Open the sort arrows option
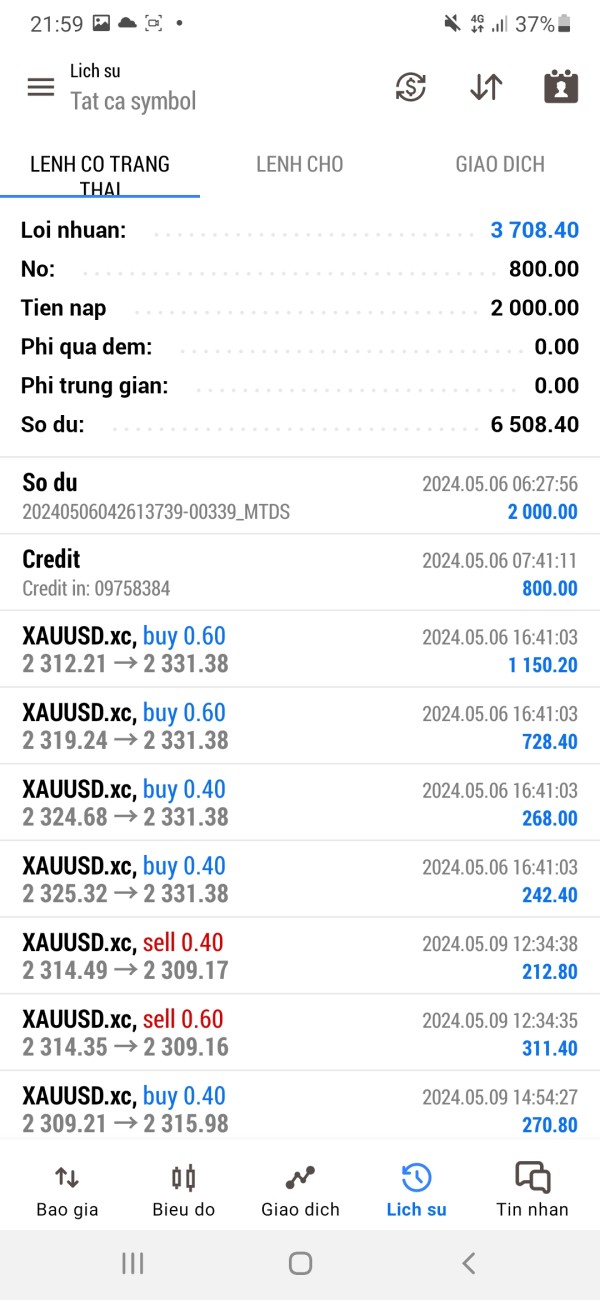600x1300 pixels. pyautogui.click(x=486, y=87)
